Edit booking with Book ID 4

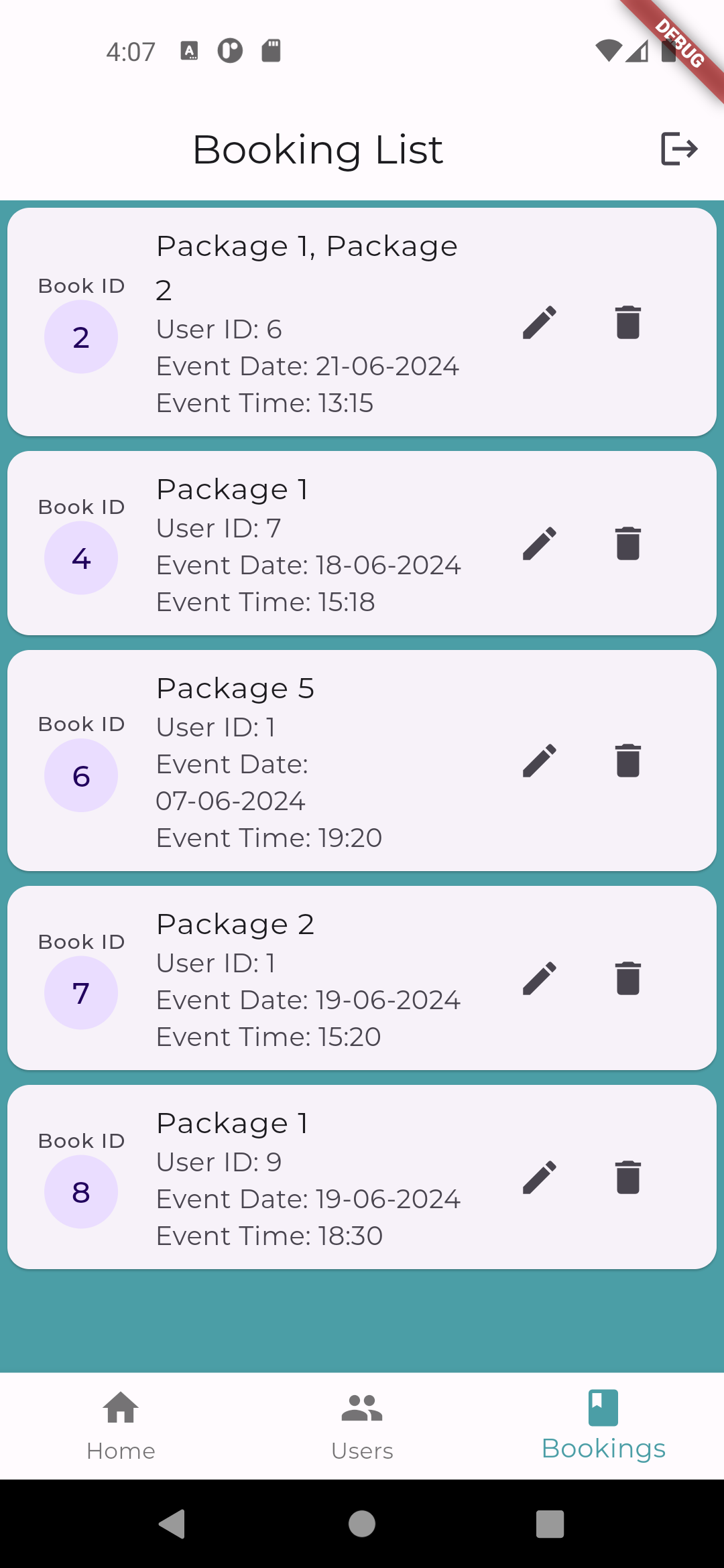(x=540, y=543)
